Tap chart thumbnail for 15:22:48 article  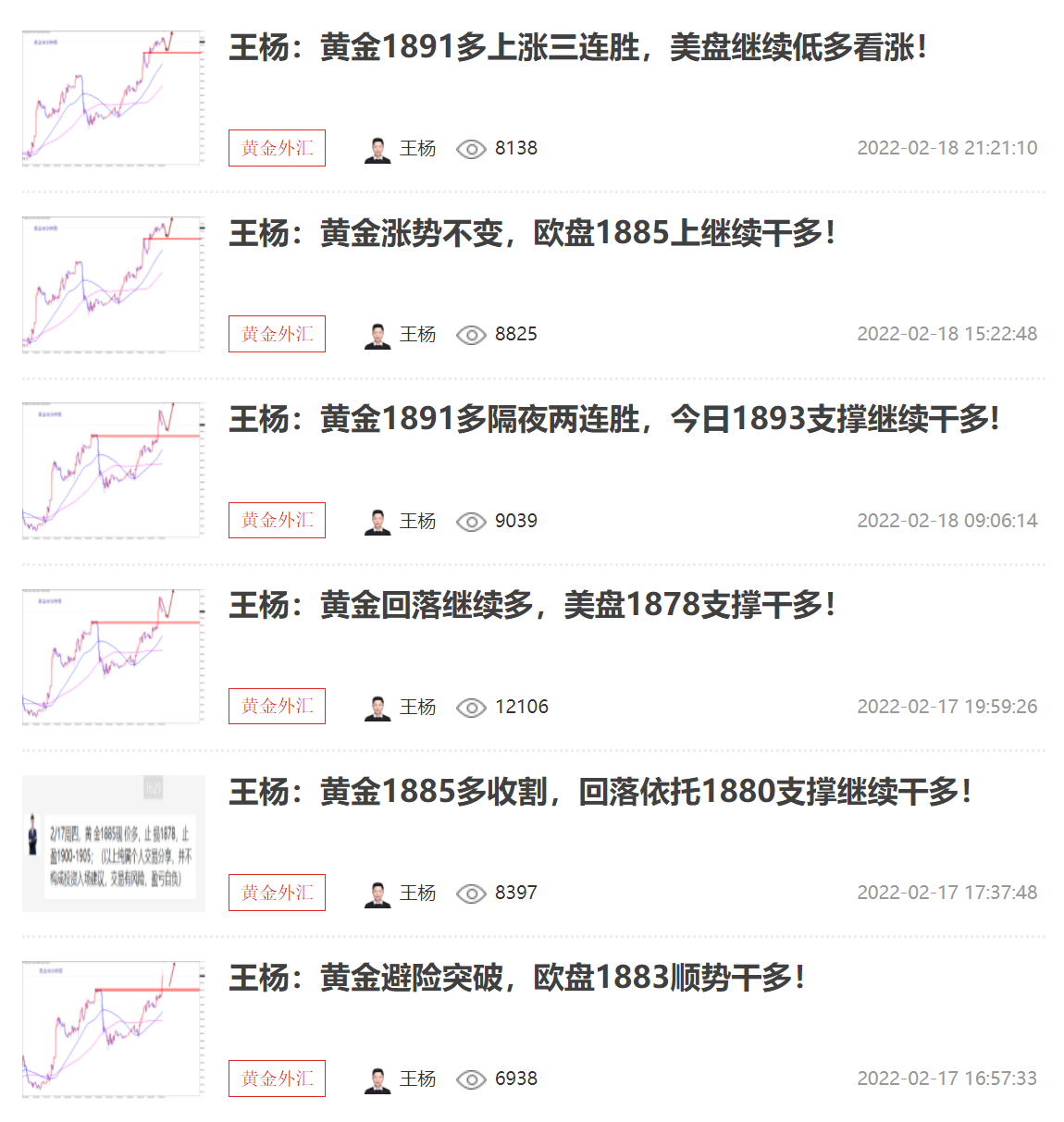point(113,285)
